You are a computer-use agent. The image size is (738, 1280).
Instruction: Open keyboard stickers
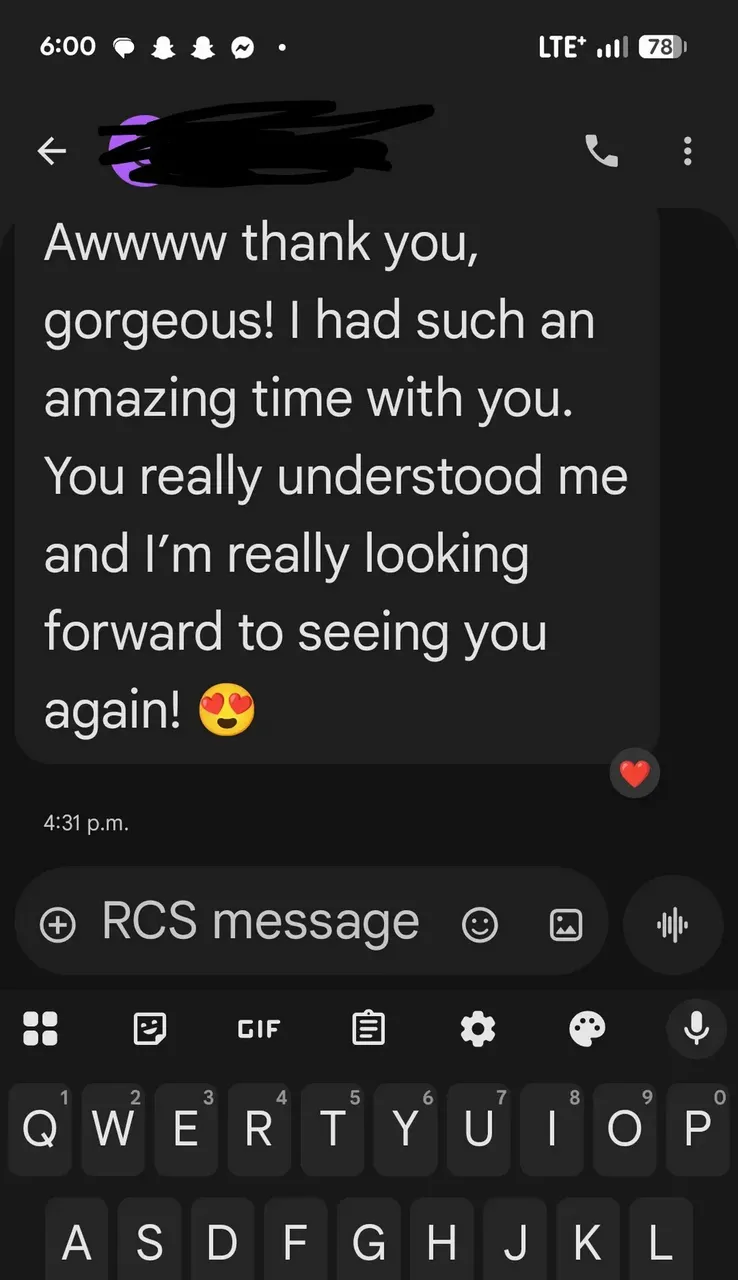[x=150, y=1028]
